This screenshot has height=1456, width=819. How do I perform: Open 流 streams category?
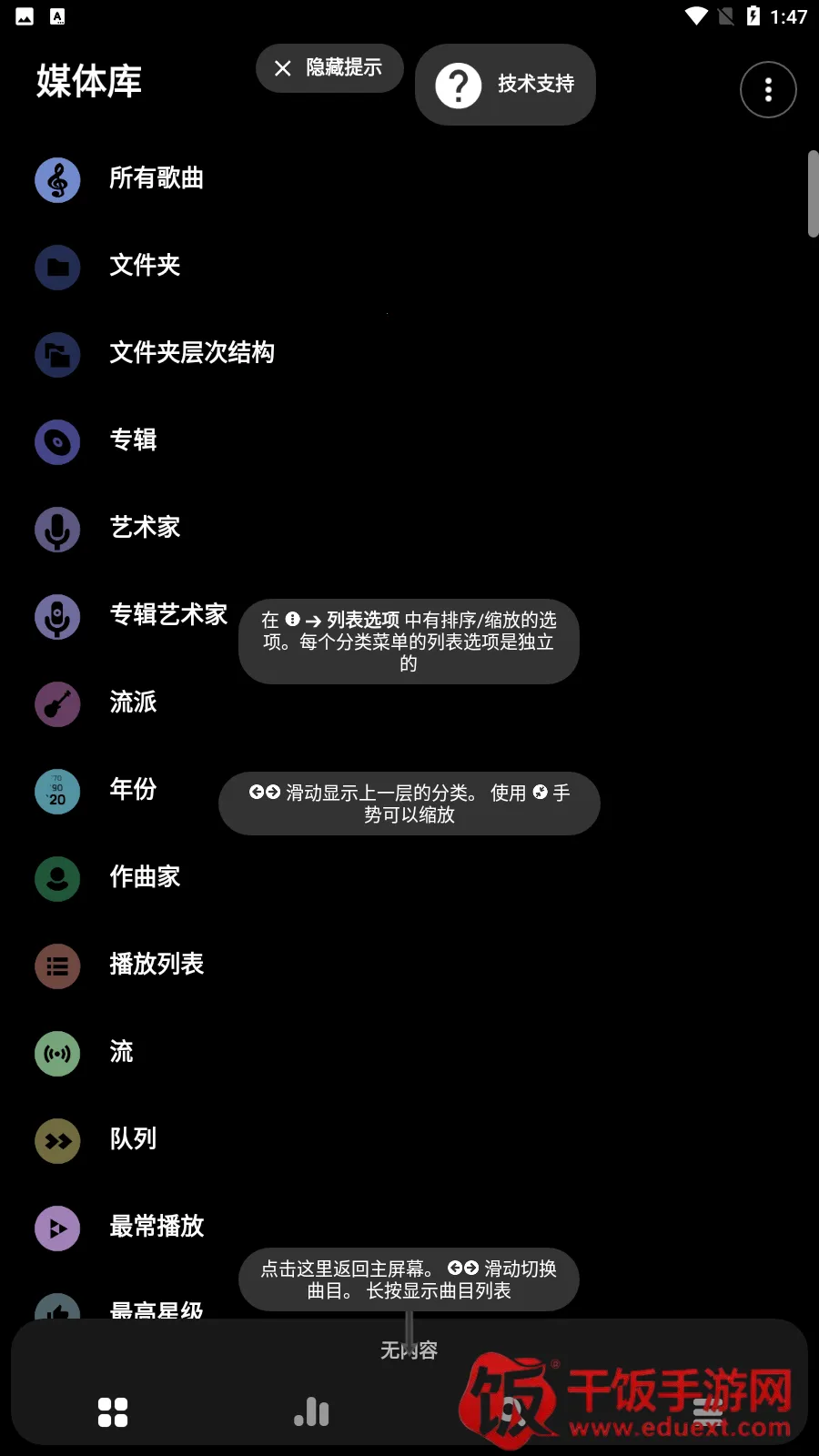[121, 1052]
